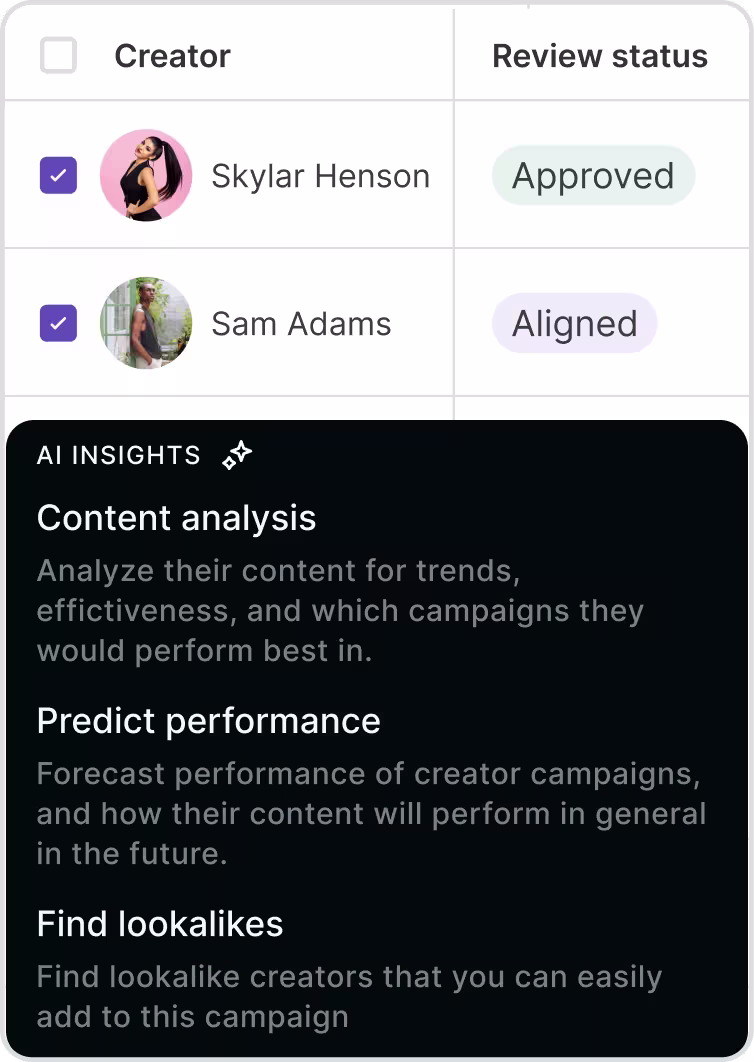Select Find lookalikes option
The image size is (754, 1062).
point(160,924)
